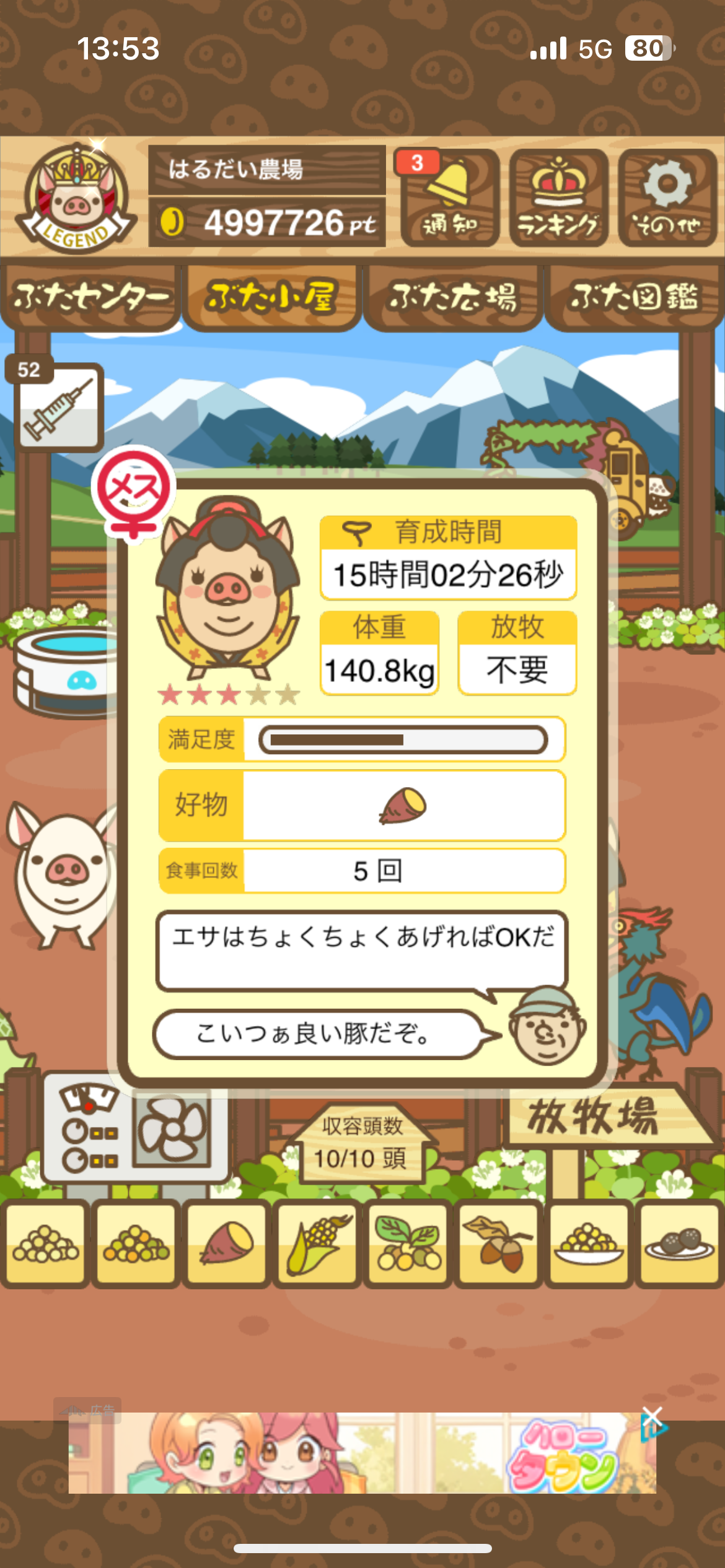Pick the white bean pile feed
This screenshot has width=725, height=1568.
(x=45, y=1243)
